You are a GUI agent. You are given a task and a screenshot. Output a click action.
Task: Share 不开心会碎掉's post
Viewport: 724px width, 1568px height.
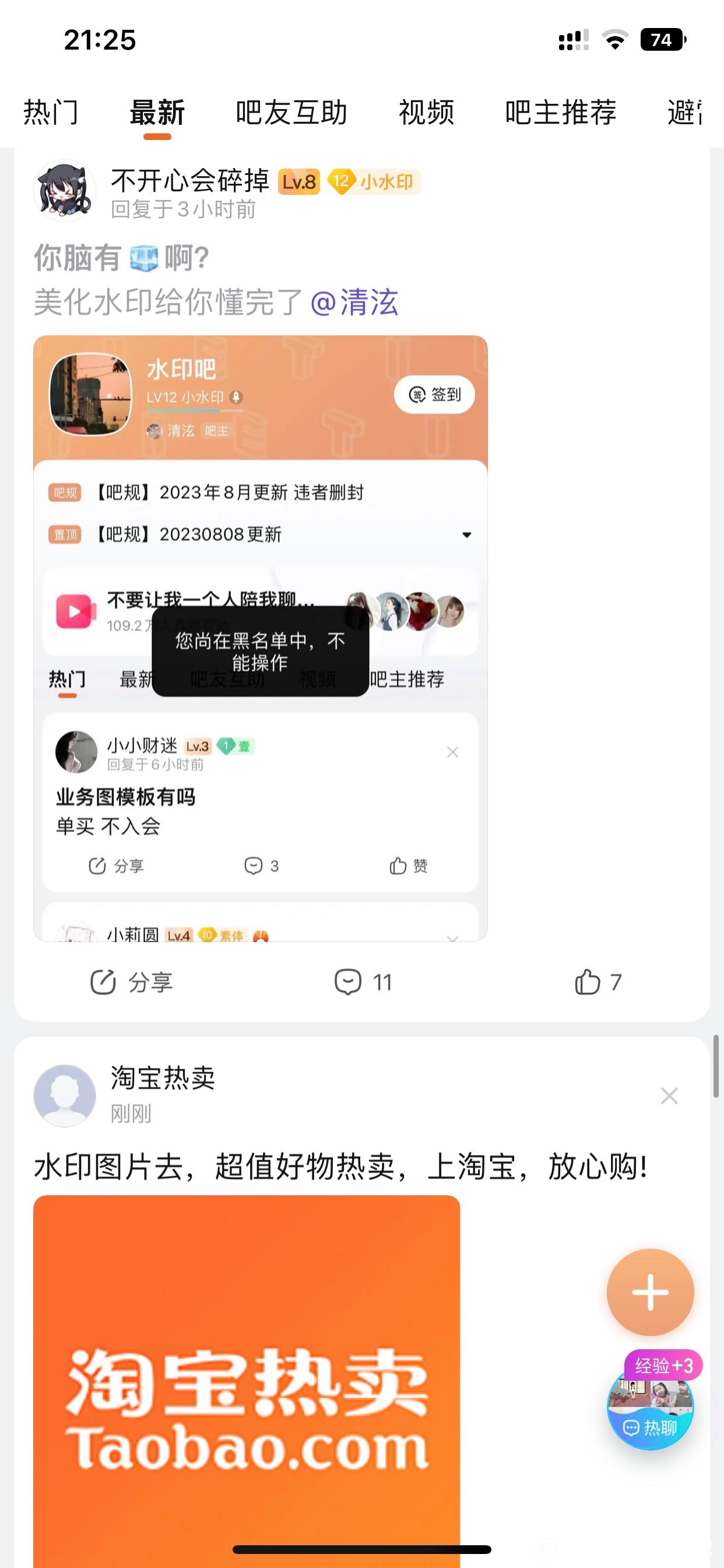click(131, 982)
